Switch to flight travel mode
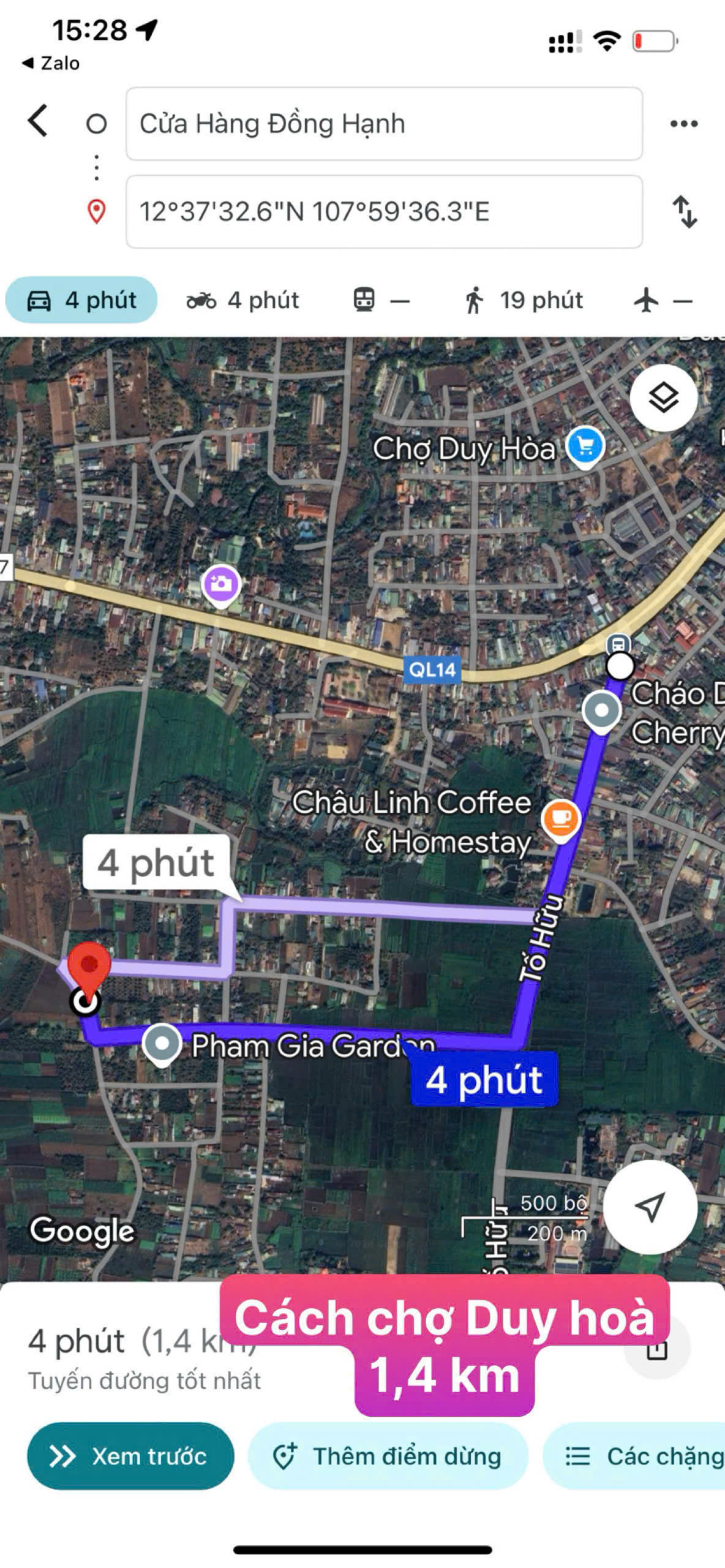Image resolution: width=725 pixels, height=1568 pixels. [x=663, y=300]
